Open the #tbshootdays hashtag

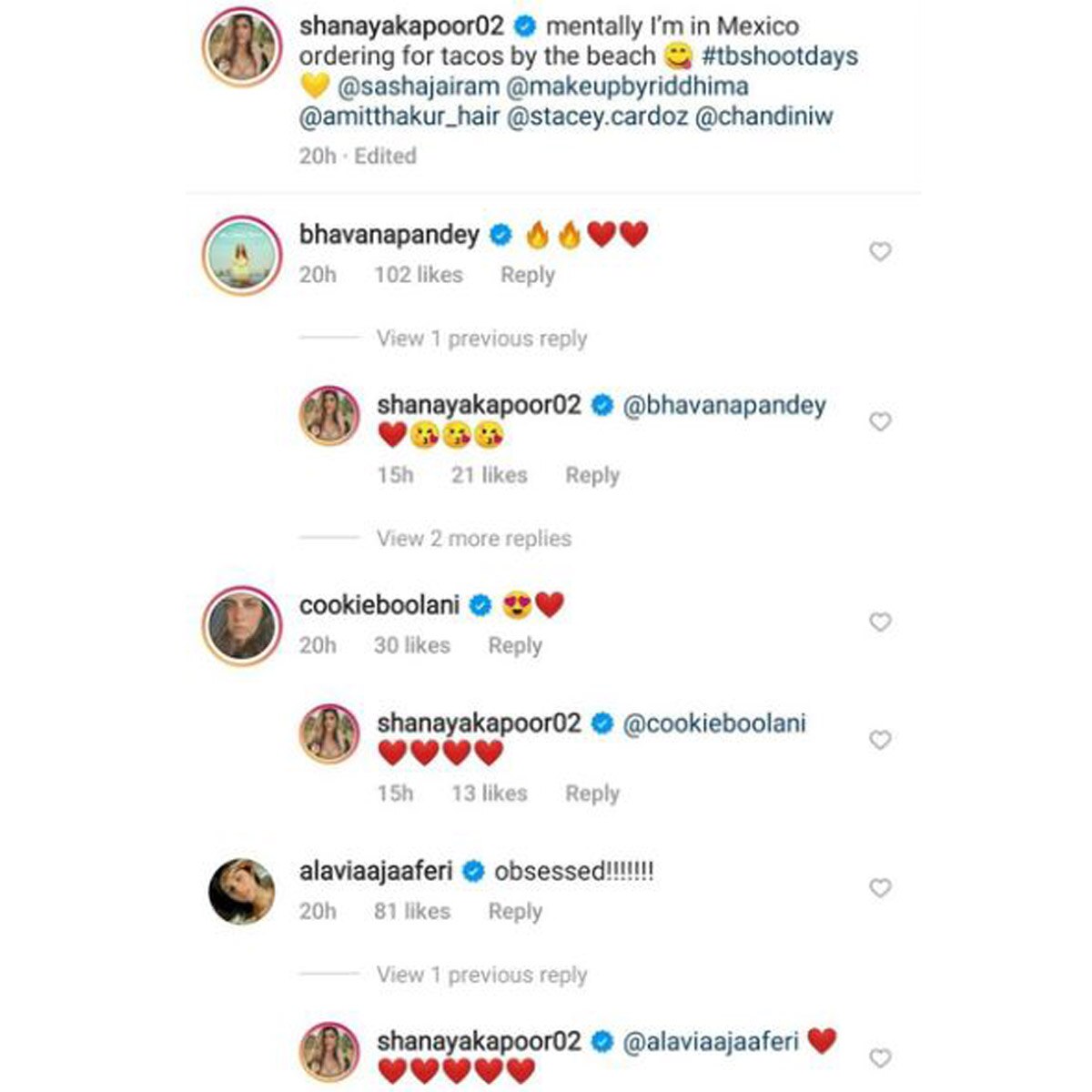(779, 56)
